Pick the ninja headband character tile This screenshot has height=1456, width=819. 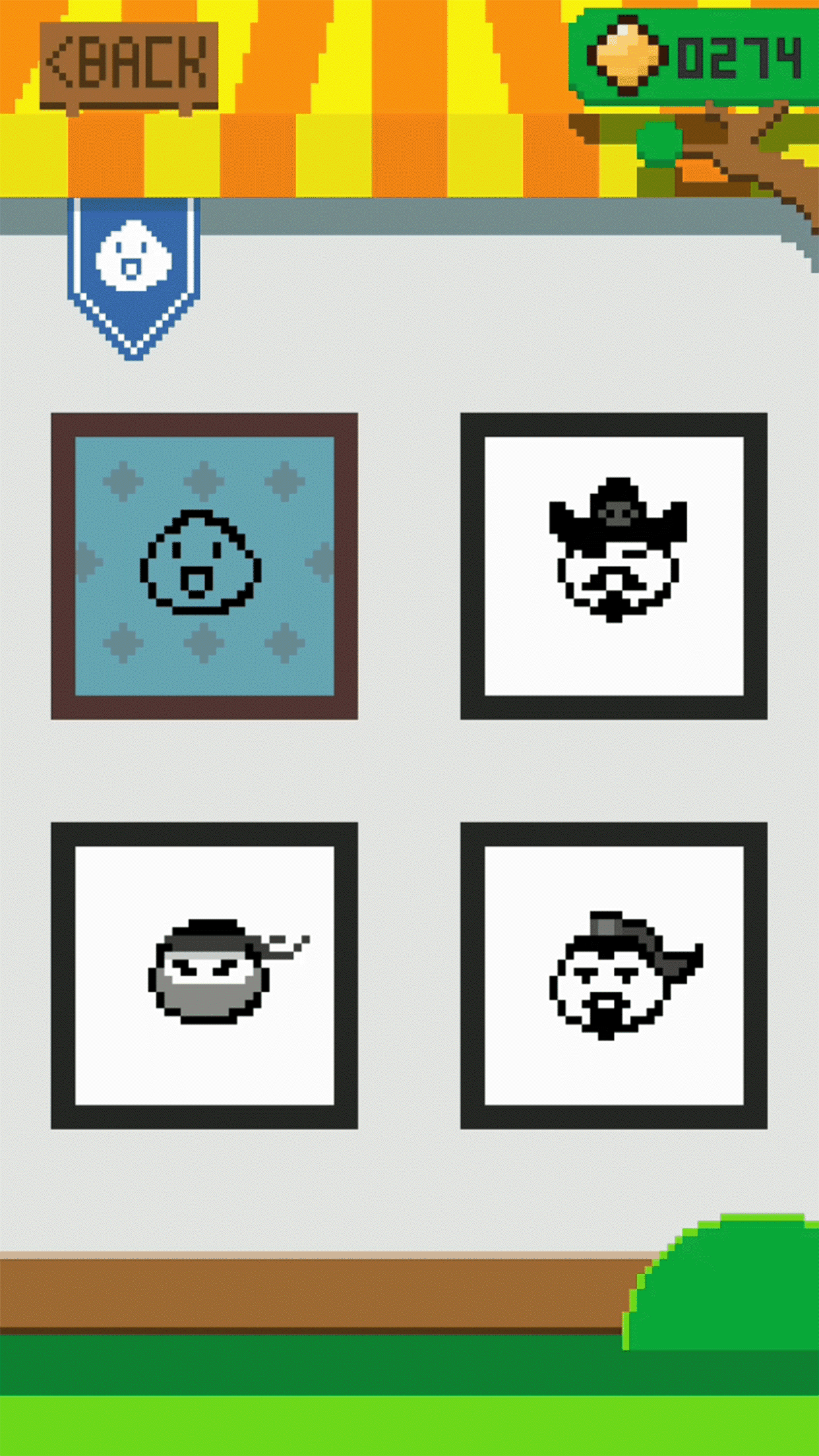pos(204,975)
